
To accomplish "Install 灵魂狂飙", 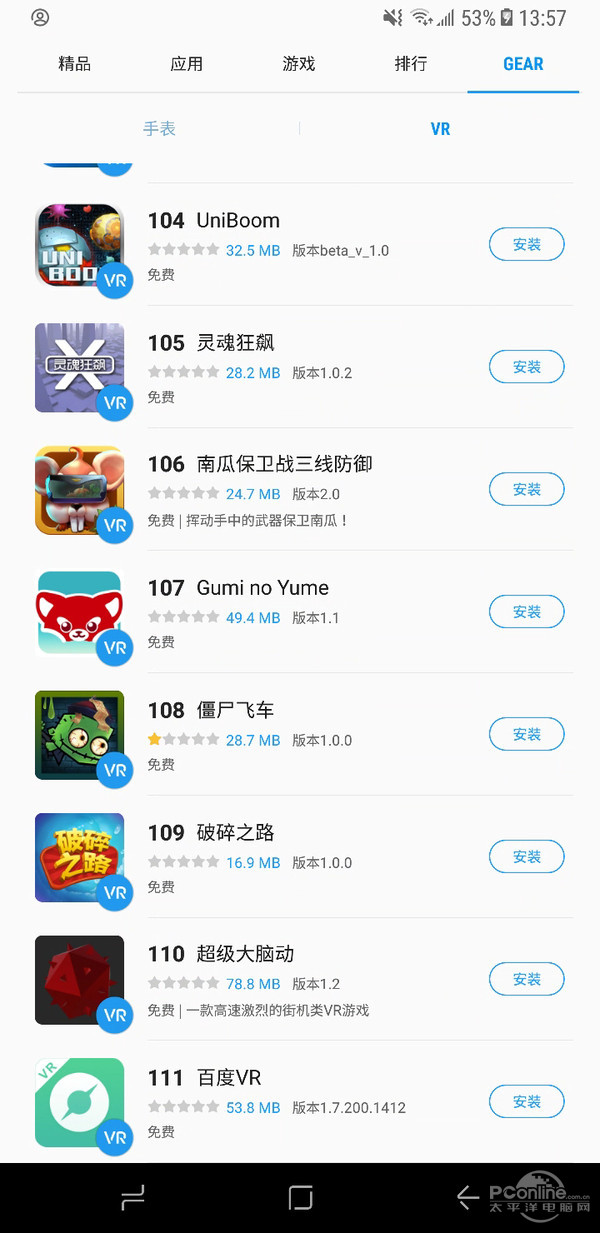I will coord(526,367).
